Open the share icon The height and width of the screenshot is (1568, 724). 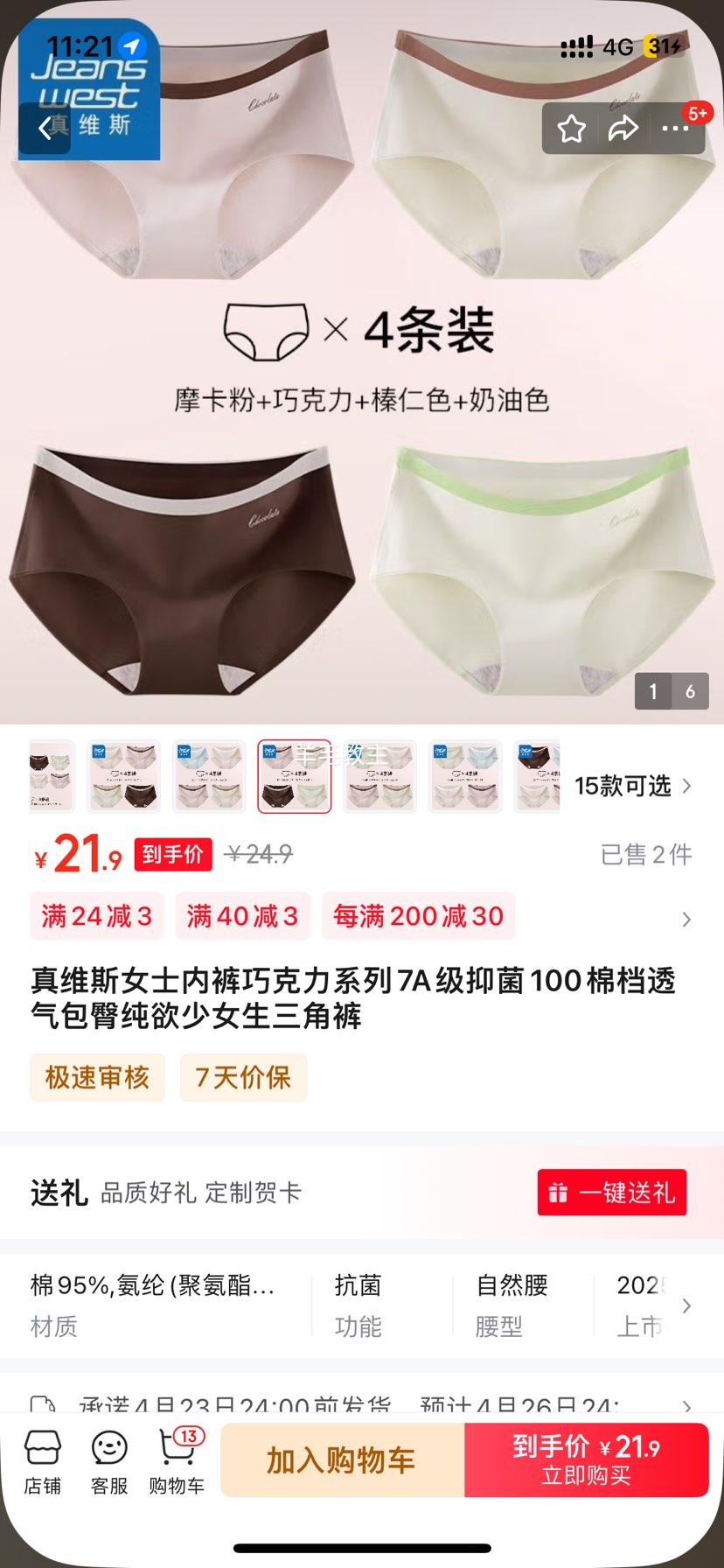(x=624, y=128)
